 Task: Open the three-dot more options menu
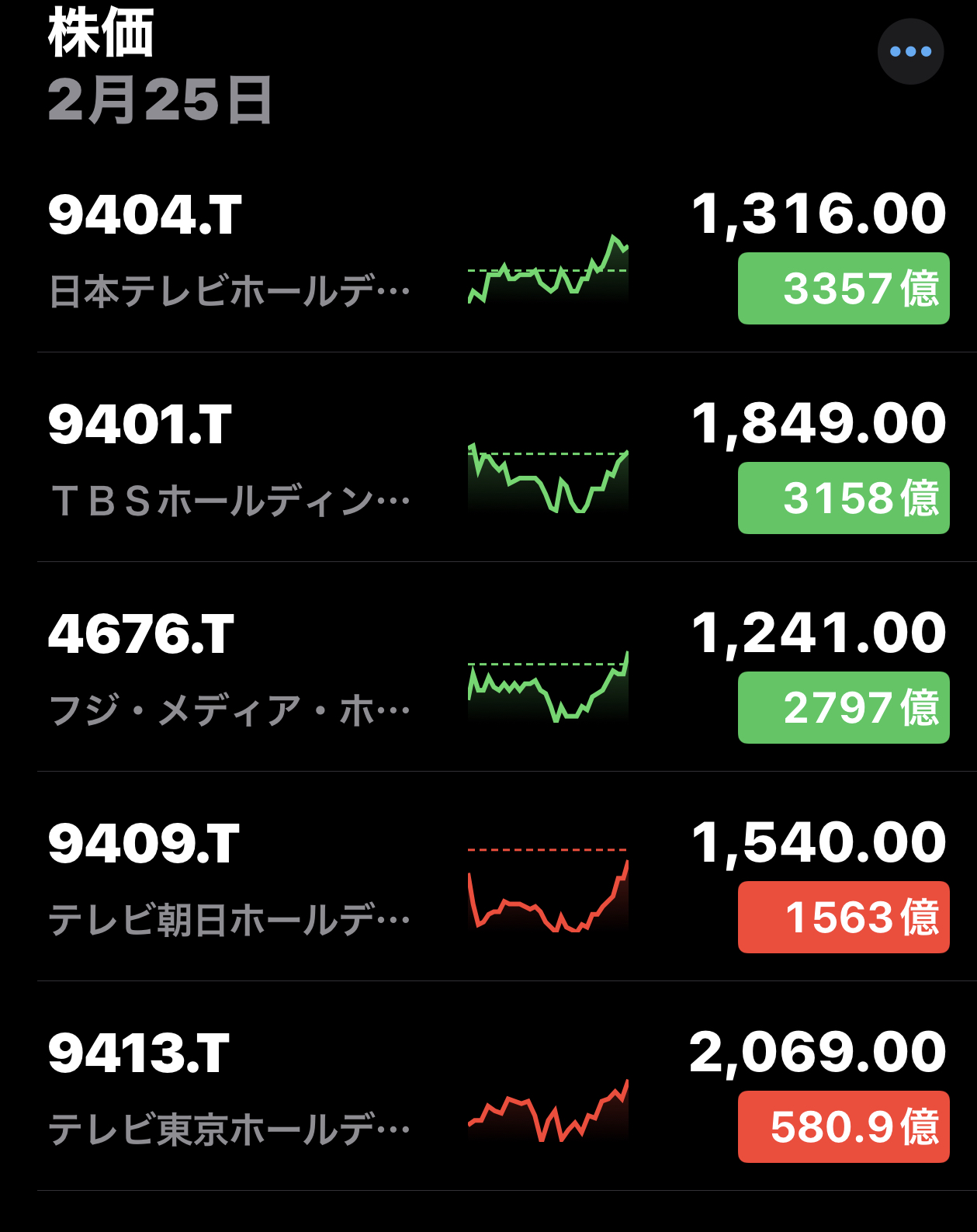pos(910,52)
